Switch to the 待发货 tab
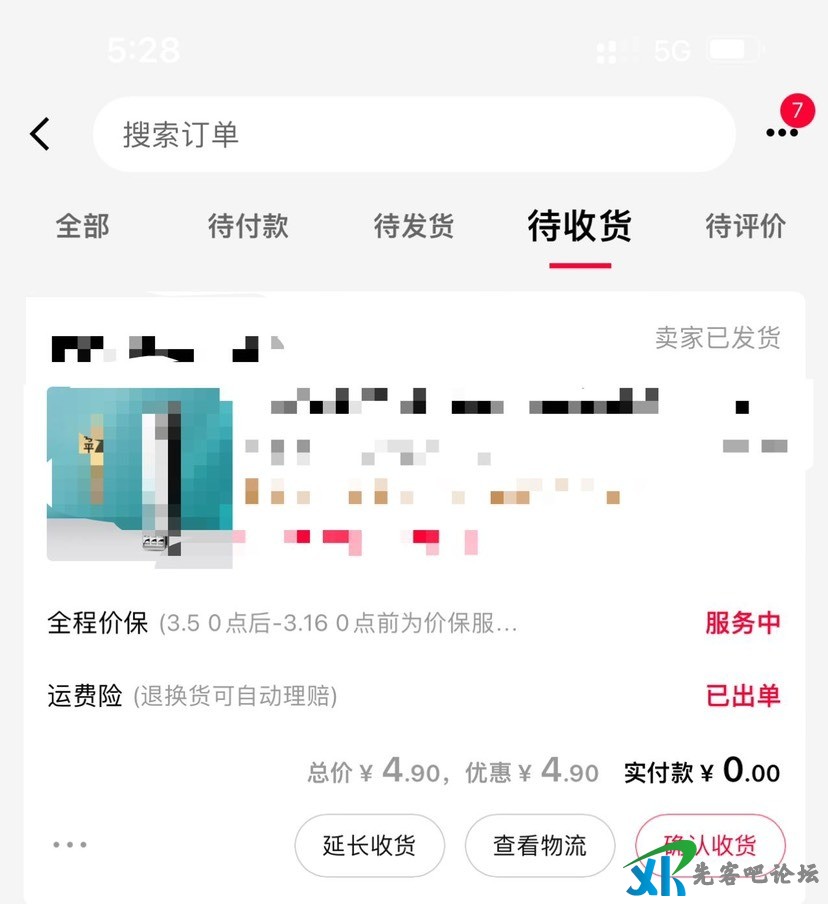 click(x=414, y=226)
